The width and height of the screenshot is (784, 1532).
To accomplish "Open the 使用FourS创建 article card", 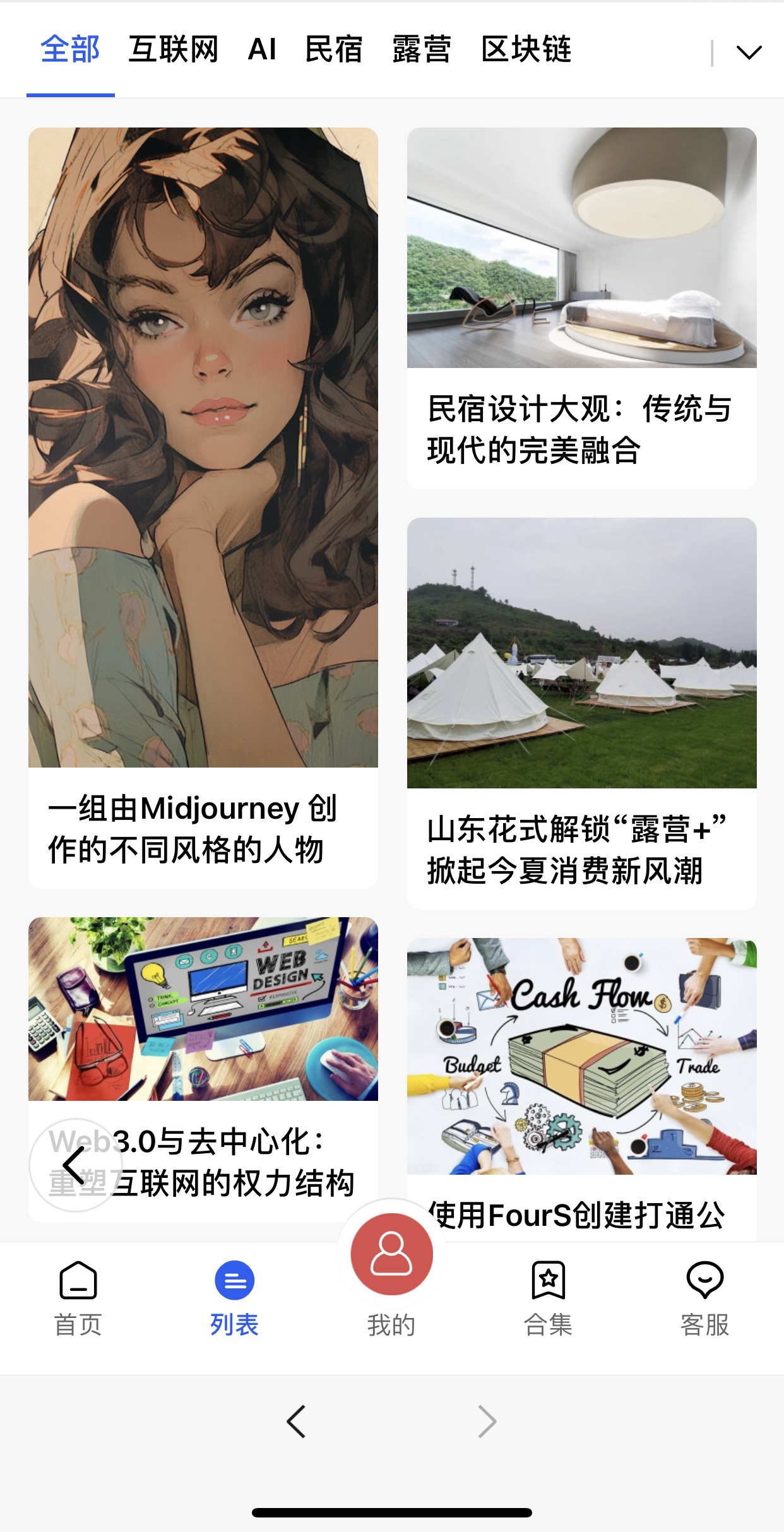I will tap(581, 1073).
